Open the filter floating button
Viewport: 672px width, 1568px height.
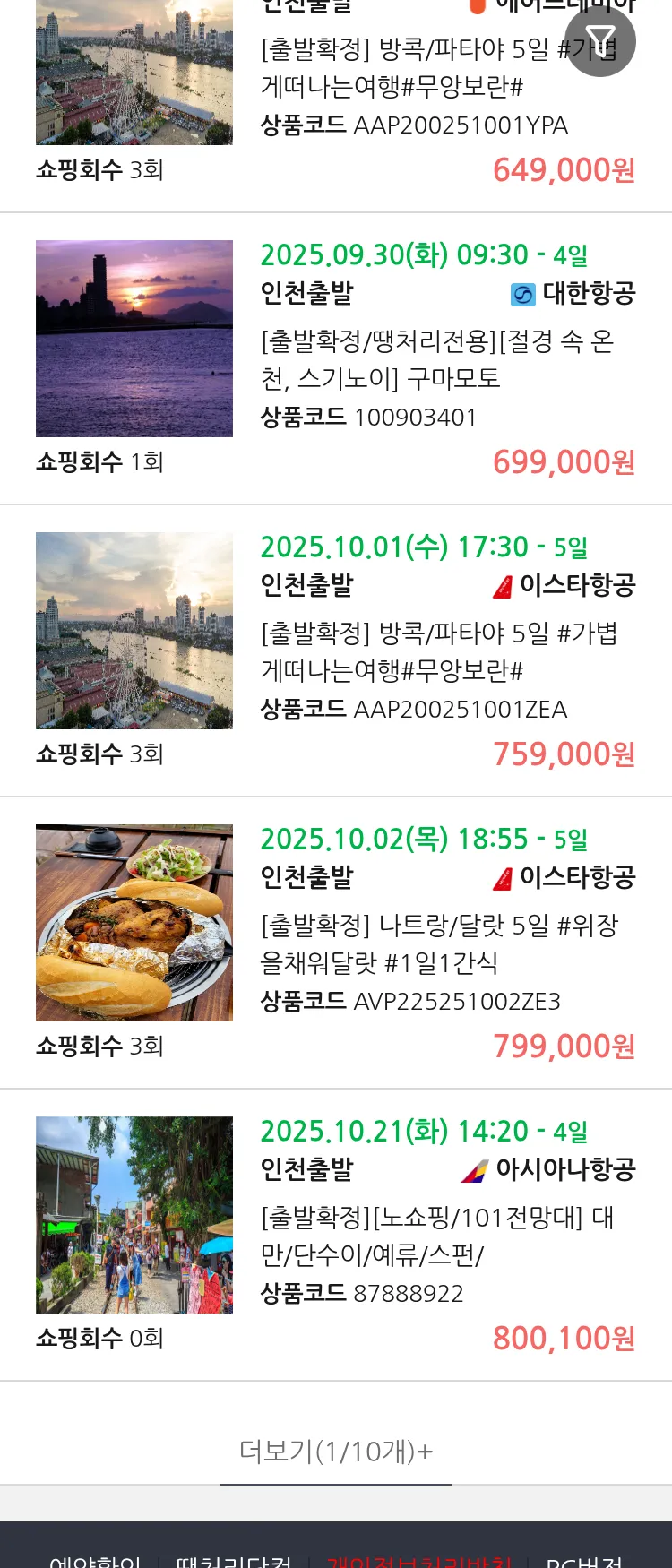pos(599,41)
